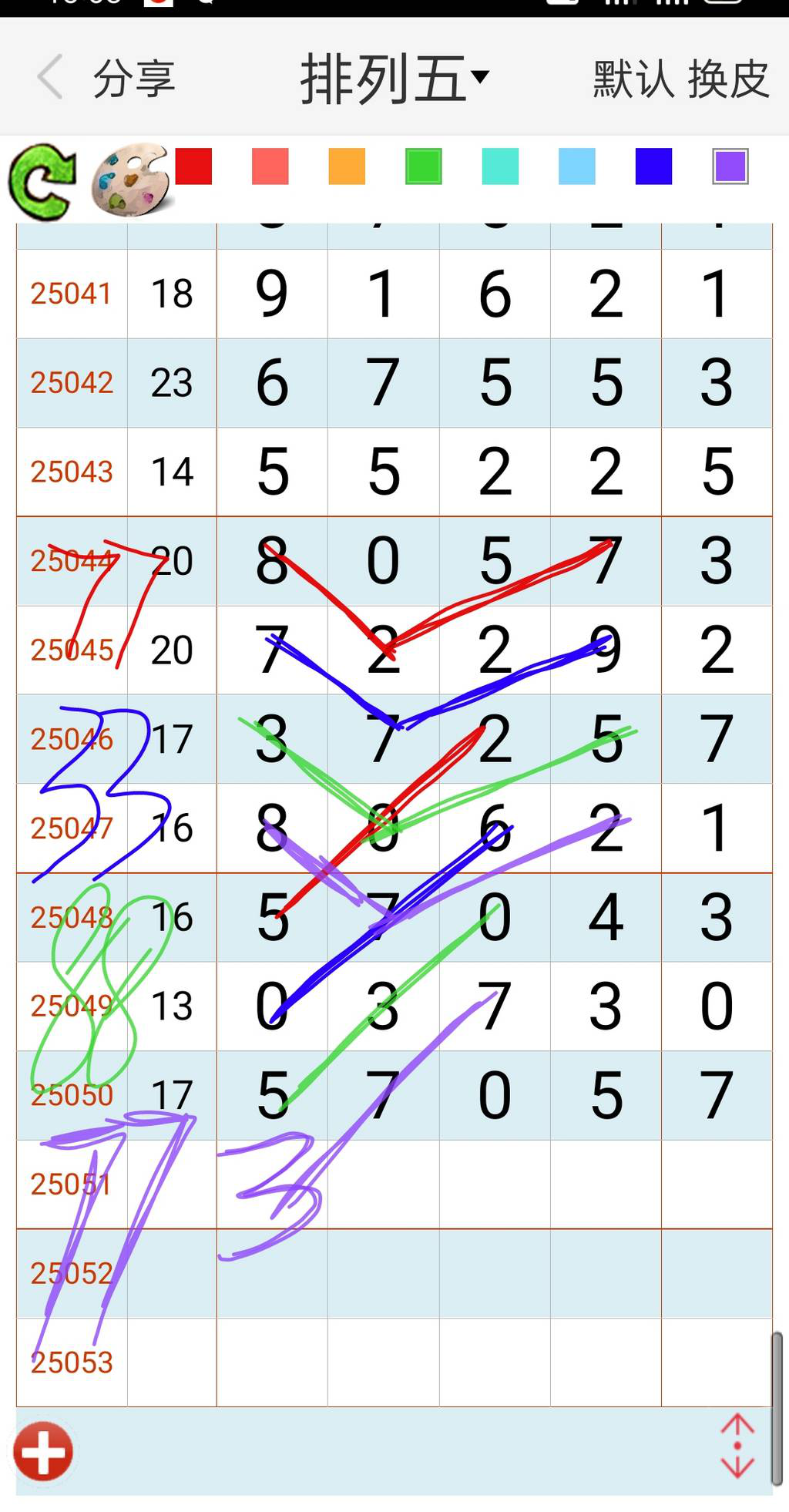789x1512 pixels.
Task: Open the 排列五 chart type dropdown
Action: pos(394,78)
